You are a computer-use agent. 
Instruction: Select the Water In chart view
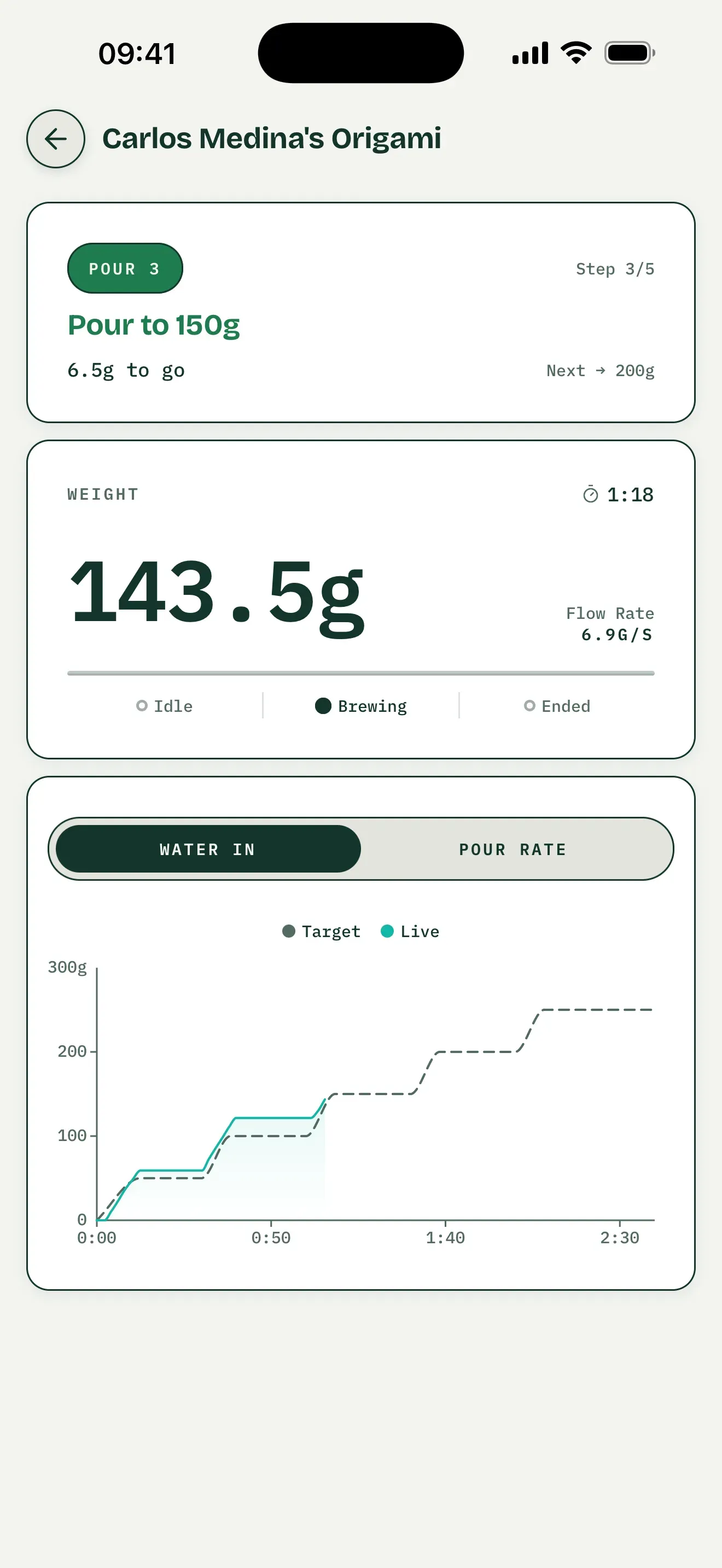(x=208, y=849)
